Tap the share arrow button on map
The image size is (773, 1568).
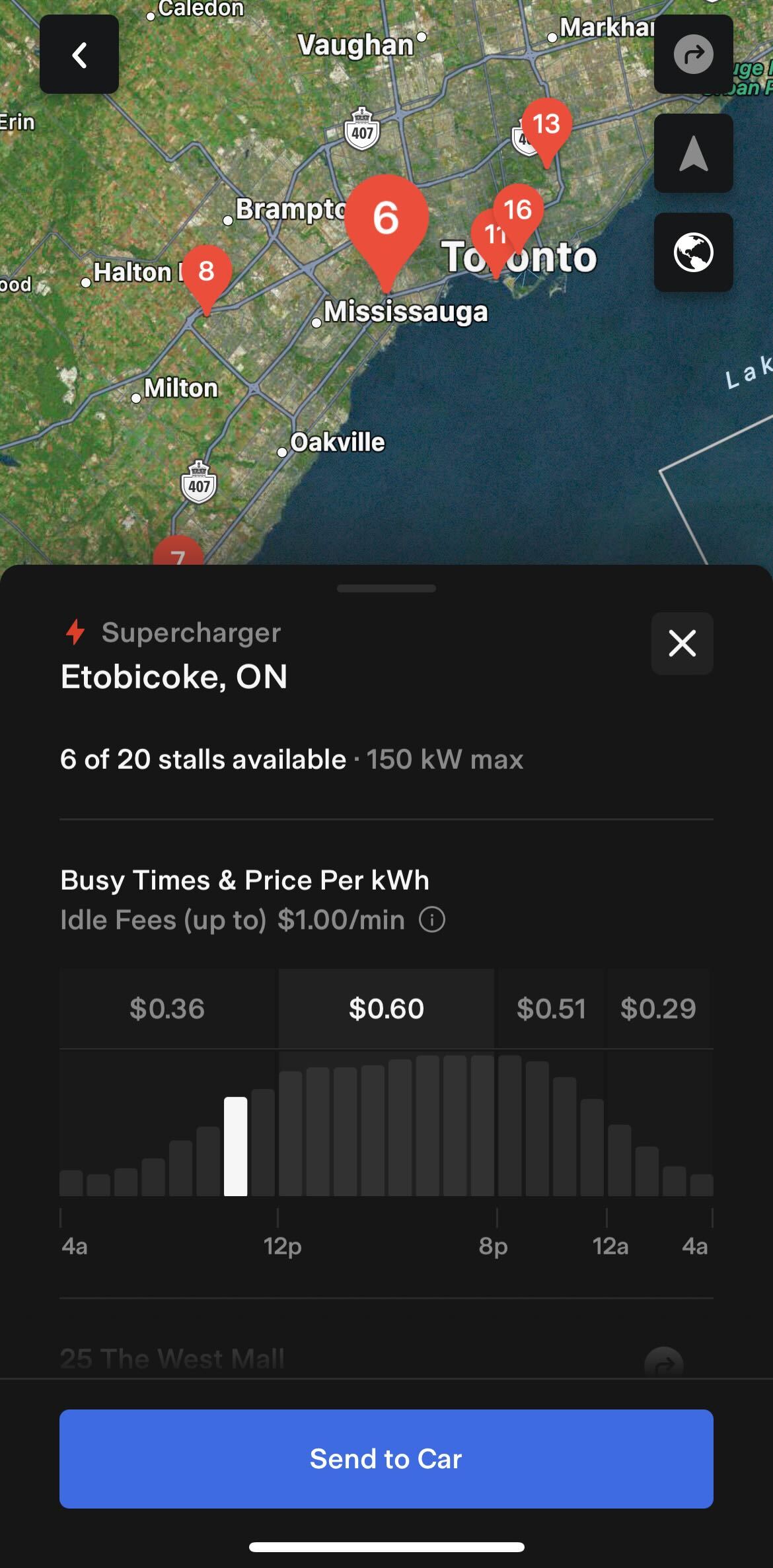tap(693, 55)
